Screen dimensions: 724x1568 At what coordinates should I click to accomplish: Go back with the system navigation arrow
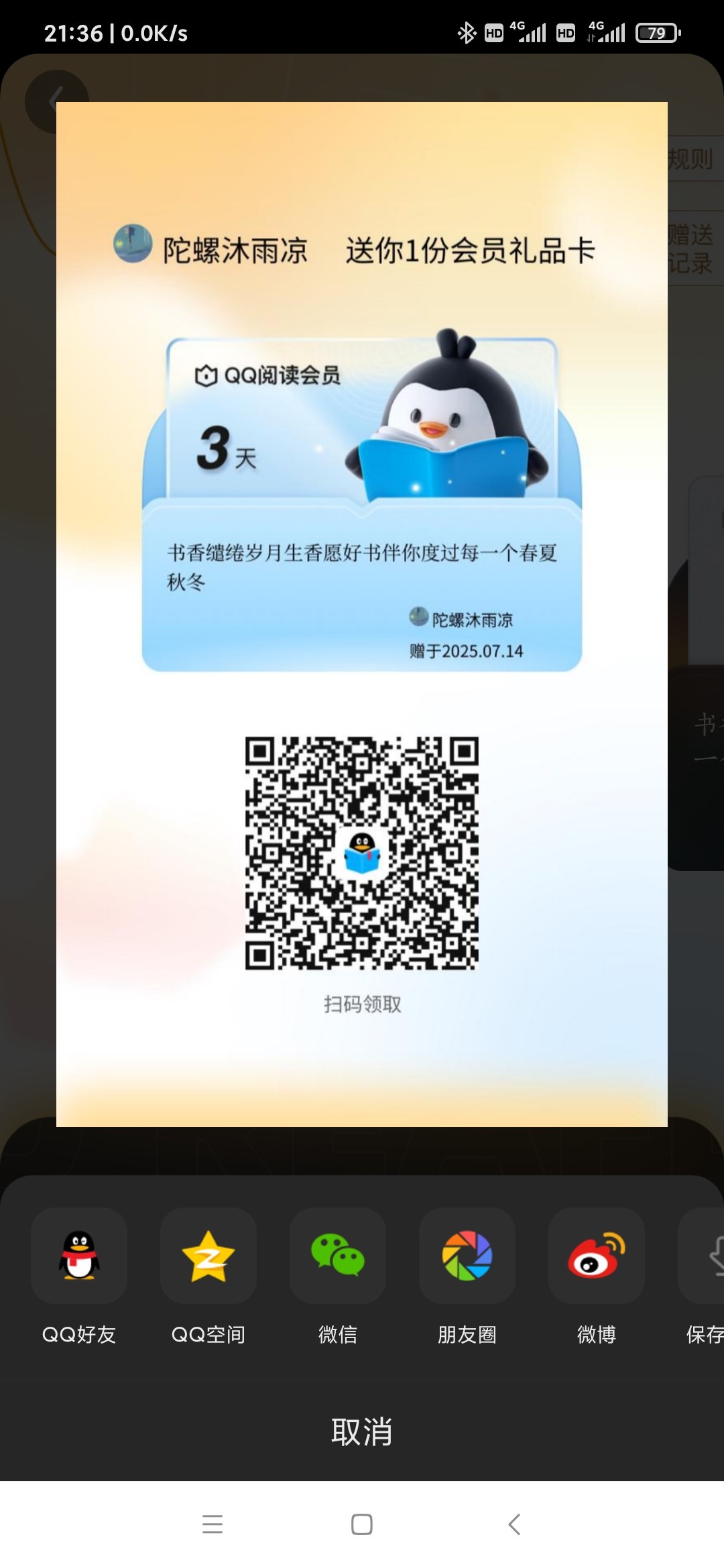point(514,1524)
